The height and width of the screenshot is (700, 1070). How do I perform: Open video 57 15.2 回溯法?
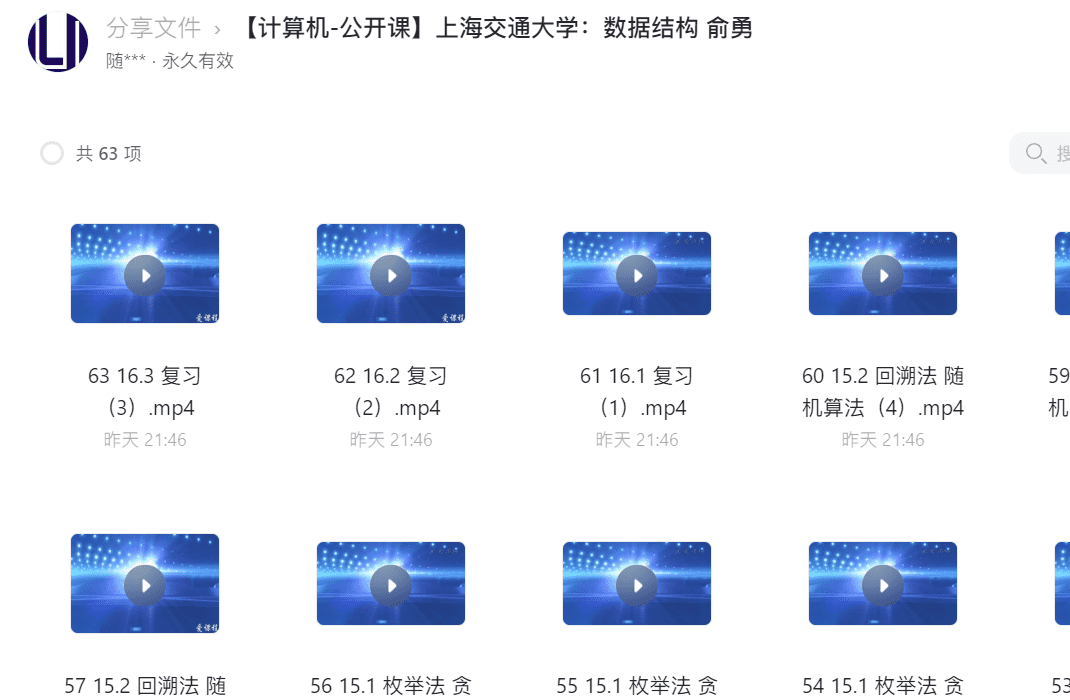145,584
